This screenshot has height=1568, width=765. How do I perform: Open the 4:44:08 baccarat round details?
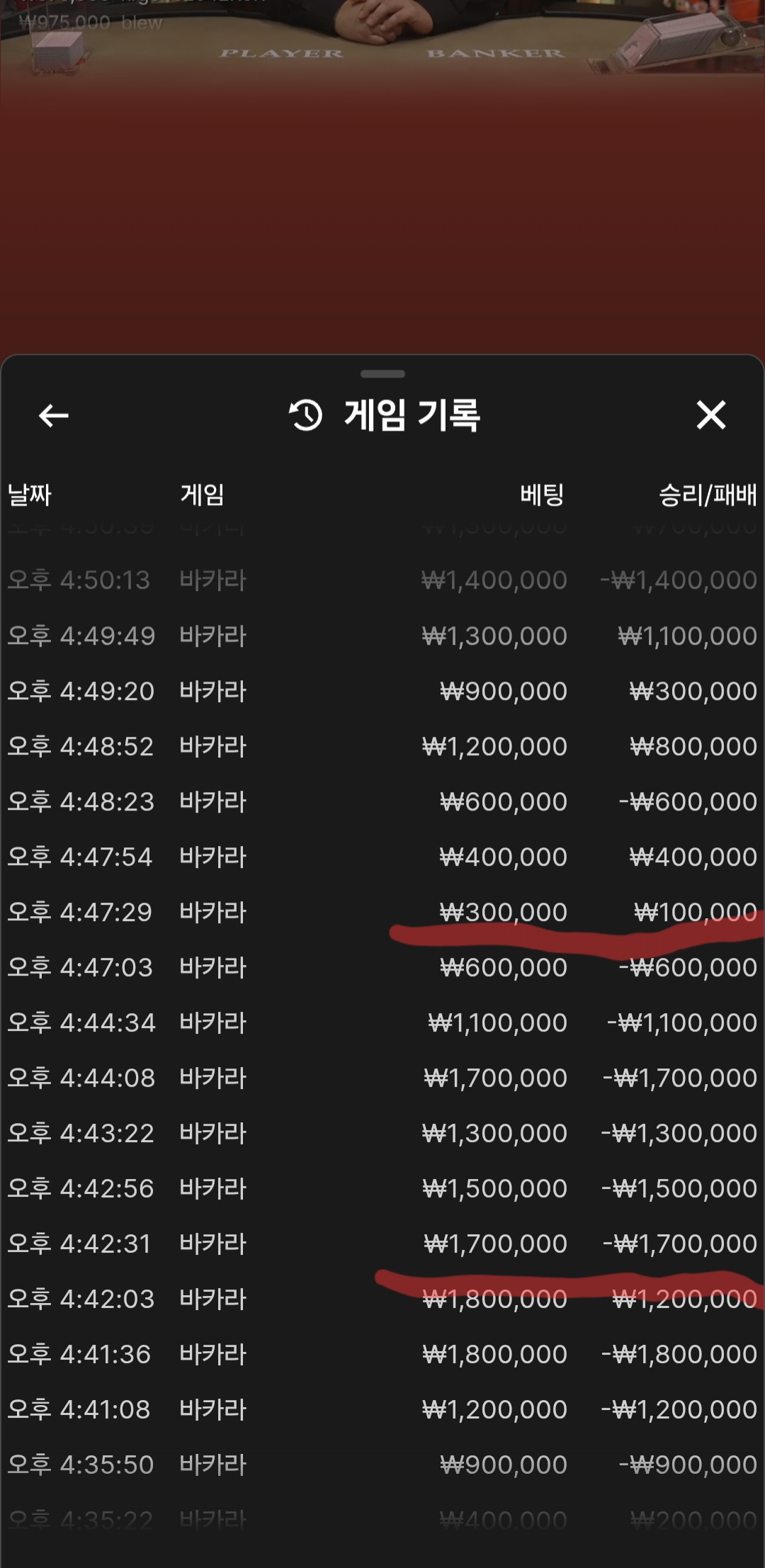(382, 1078)
